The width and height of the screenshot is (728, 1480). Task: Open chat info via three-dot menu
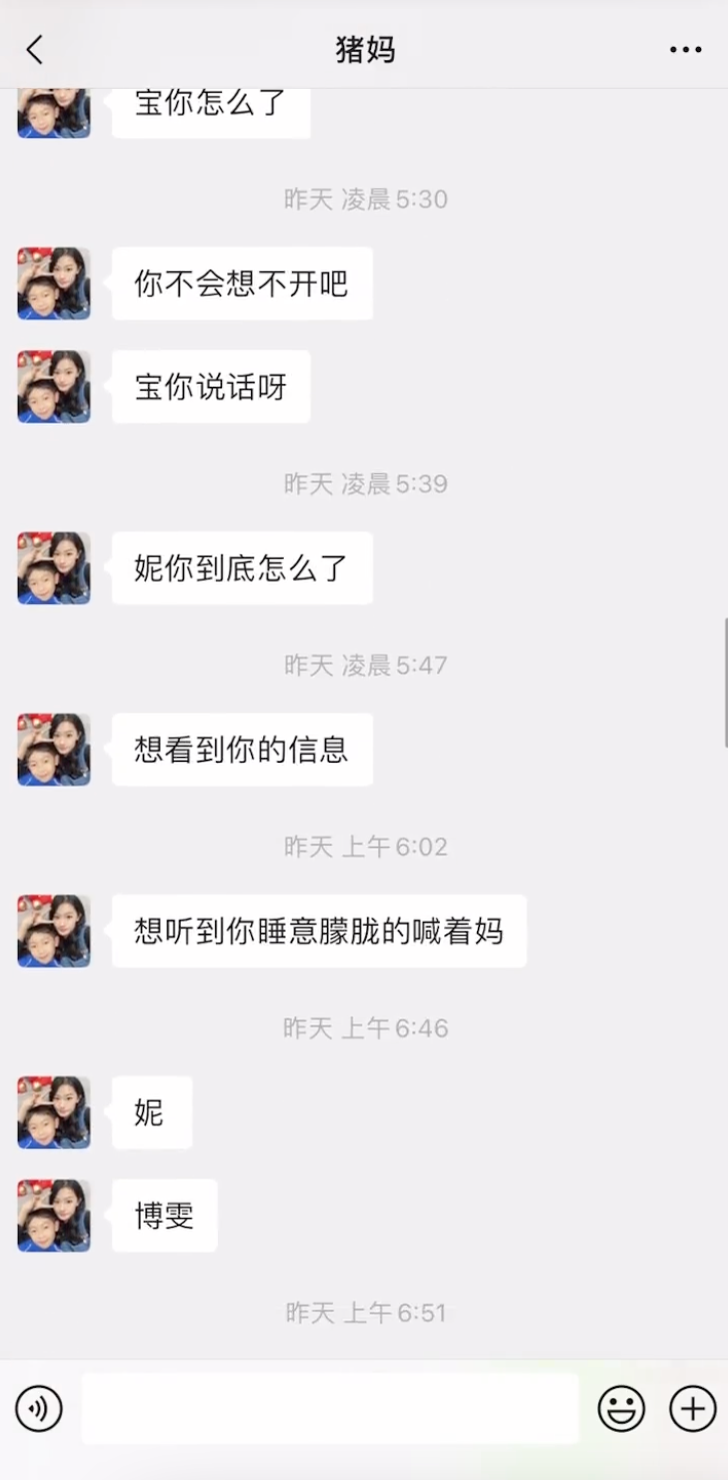pyautogui.click(x=685, y=49)
